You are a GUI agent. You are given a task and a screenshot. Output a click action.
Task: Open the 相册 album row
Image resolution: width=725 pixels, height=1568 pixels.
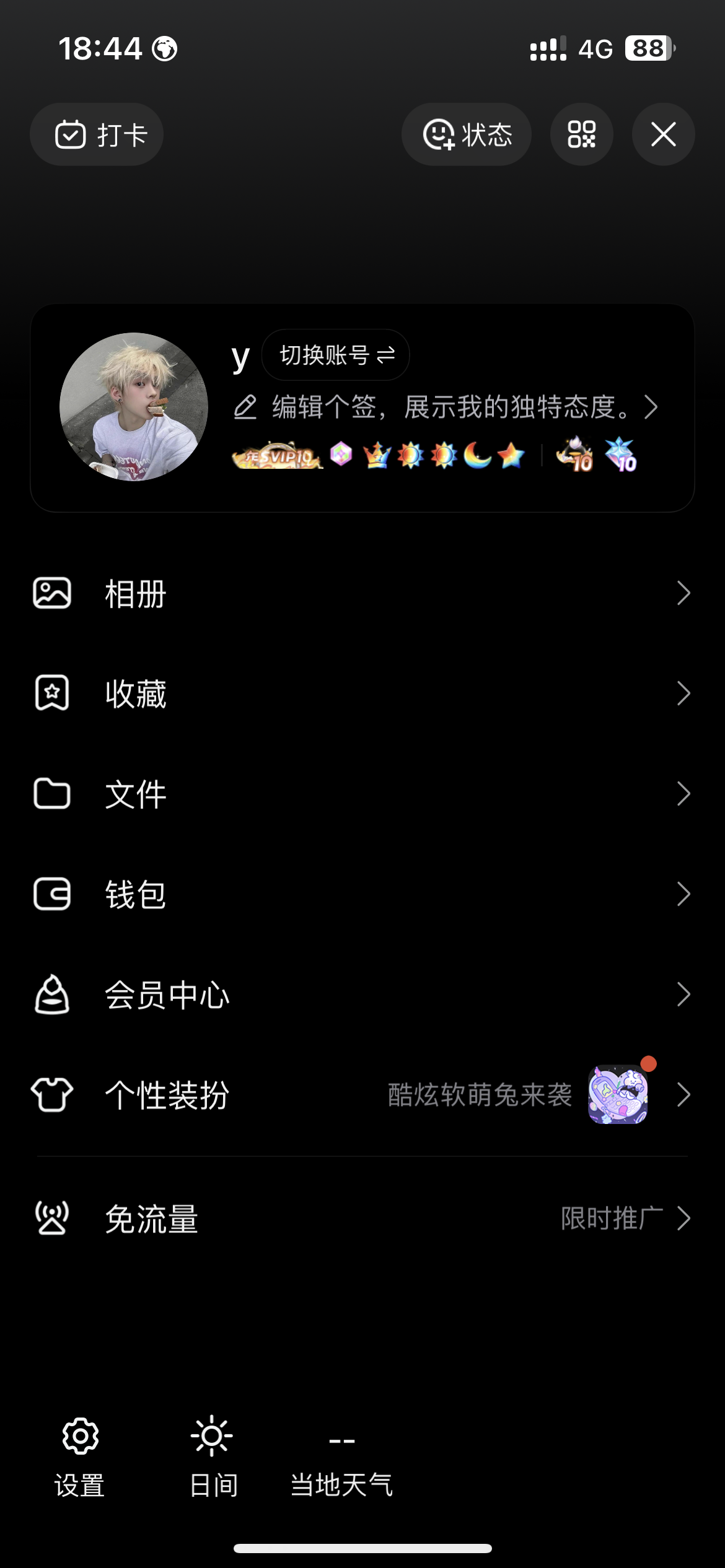pos(362,593)
